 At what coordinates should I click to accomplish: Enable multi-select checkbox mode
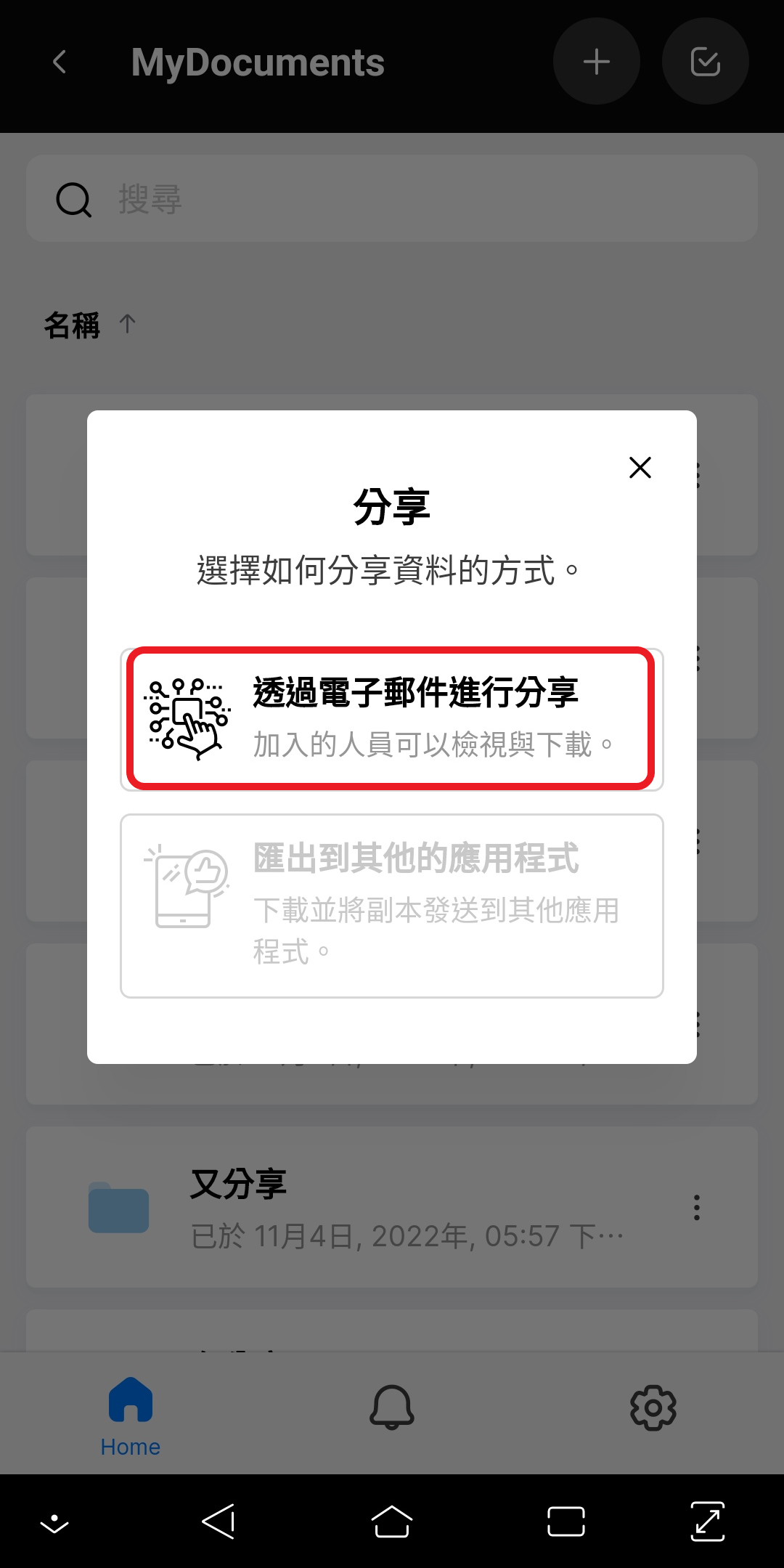pyautogui.click(x=705, y=62)
